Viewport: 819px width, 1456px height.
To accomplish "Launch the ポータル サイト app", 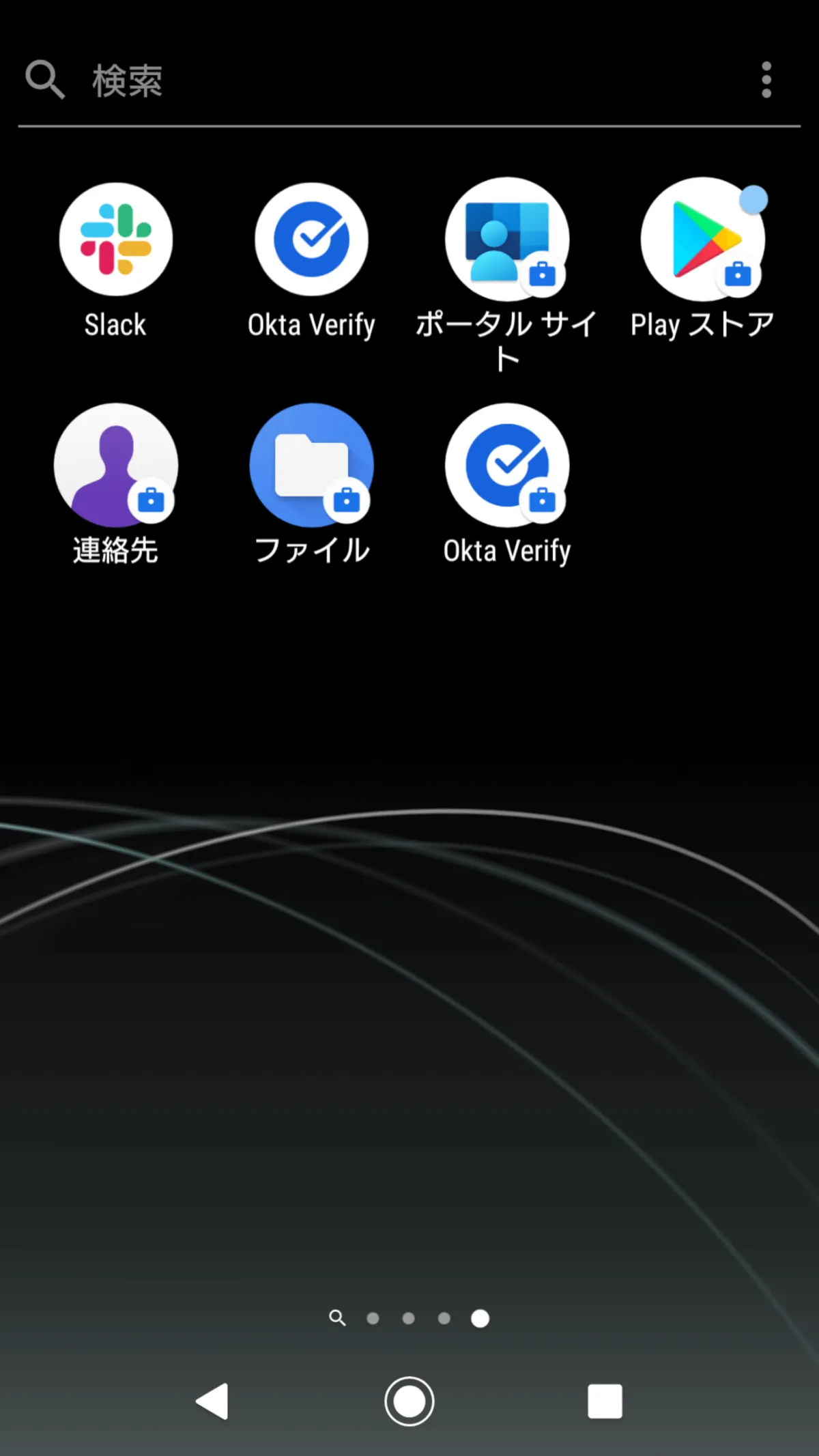I will pos(506,240).
